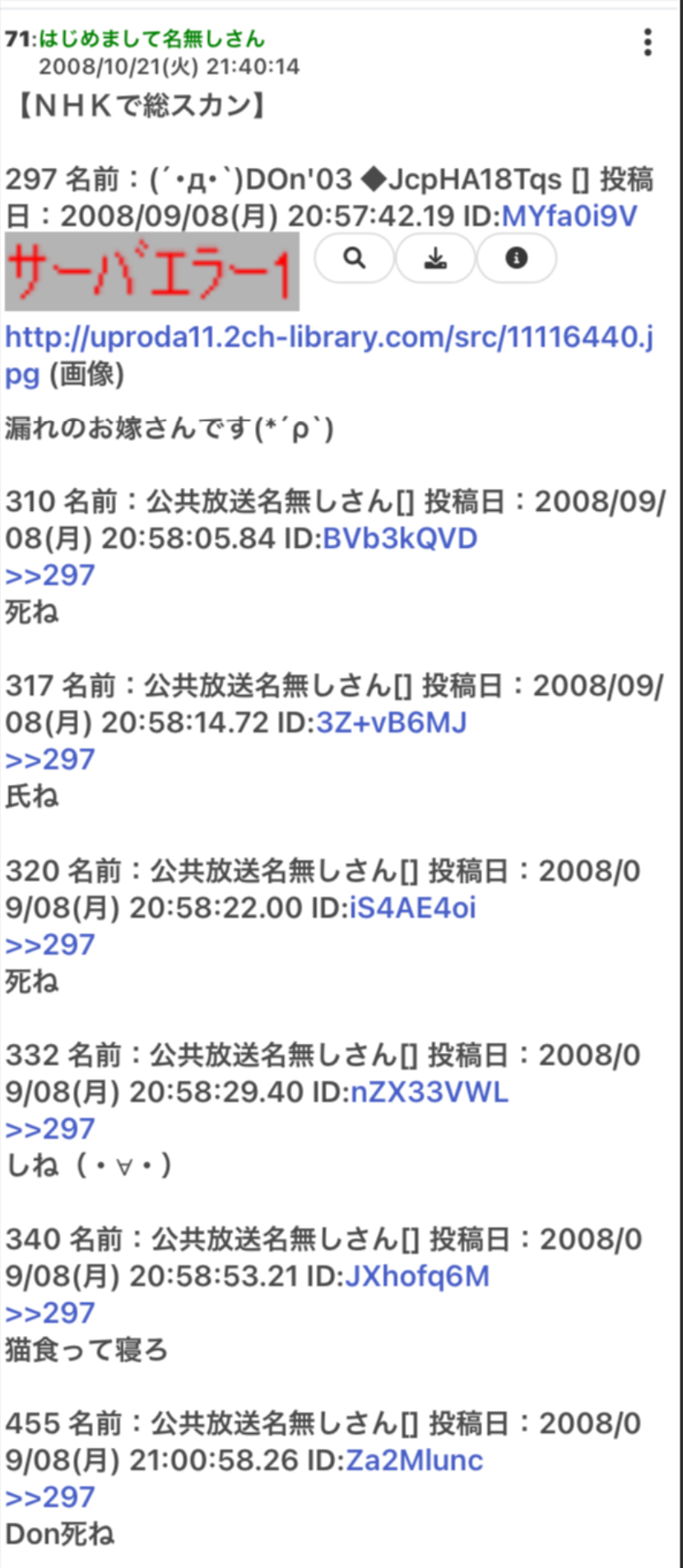Tap ID 3Z+vB6MJ link

tap(392, 723)
